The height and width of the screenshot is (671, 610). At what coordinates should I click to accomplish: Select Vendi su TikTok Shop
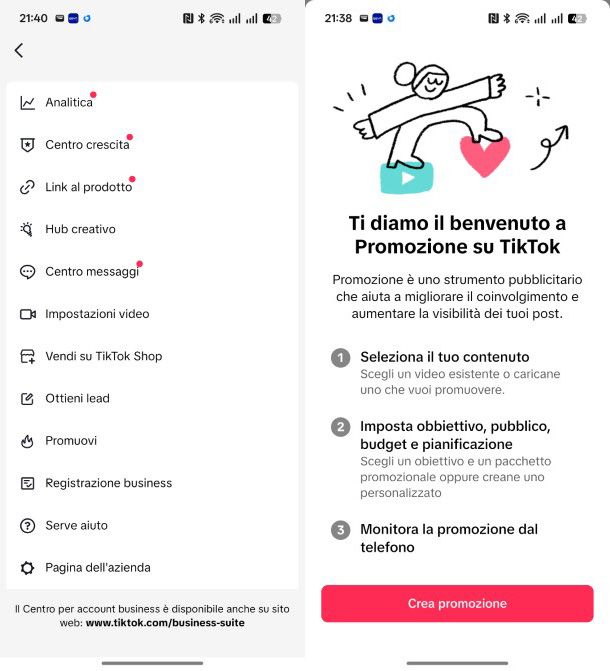[103, 356]
